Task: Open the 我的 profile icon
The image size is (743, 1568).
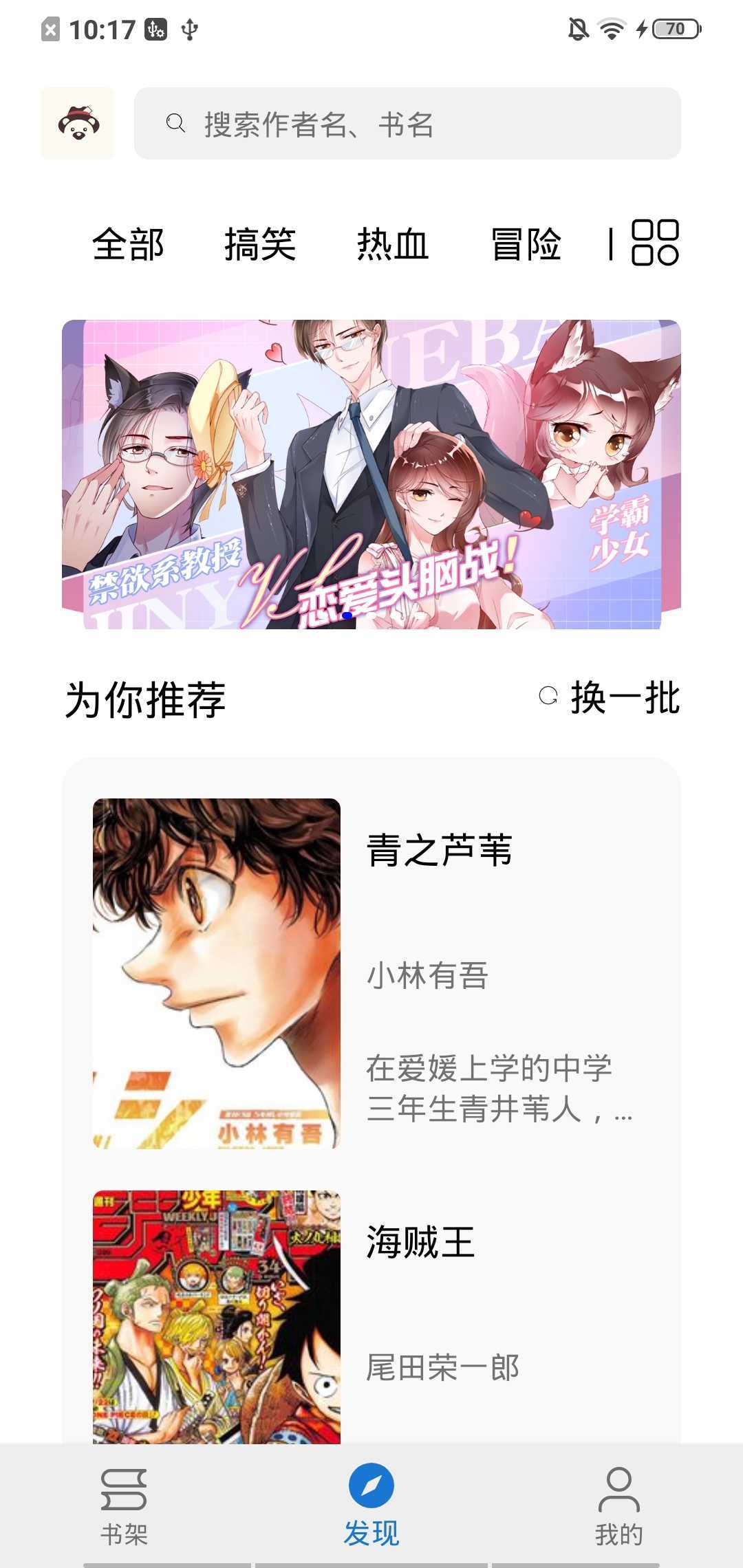Action: pyautogui.click(x=618, y=1485)
